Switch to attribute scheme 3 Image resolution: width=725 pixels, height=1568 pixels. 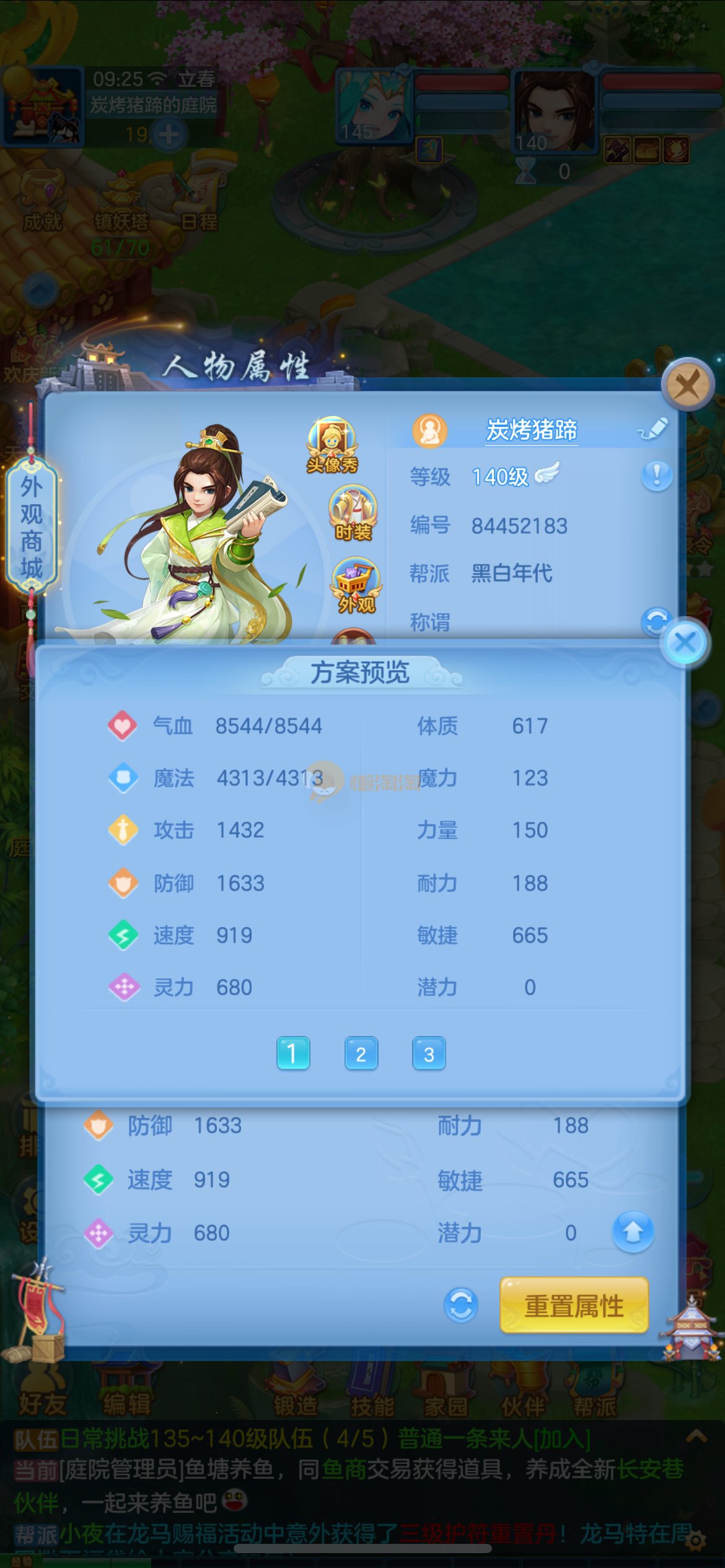pyautogui.click(x=428, y=1053)
